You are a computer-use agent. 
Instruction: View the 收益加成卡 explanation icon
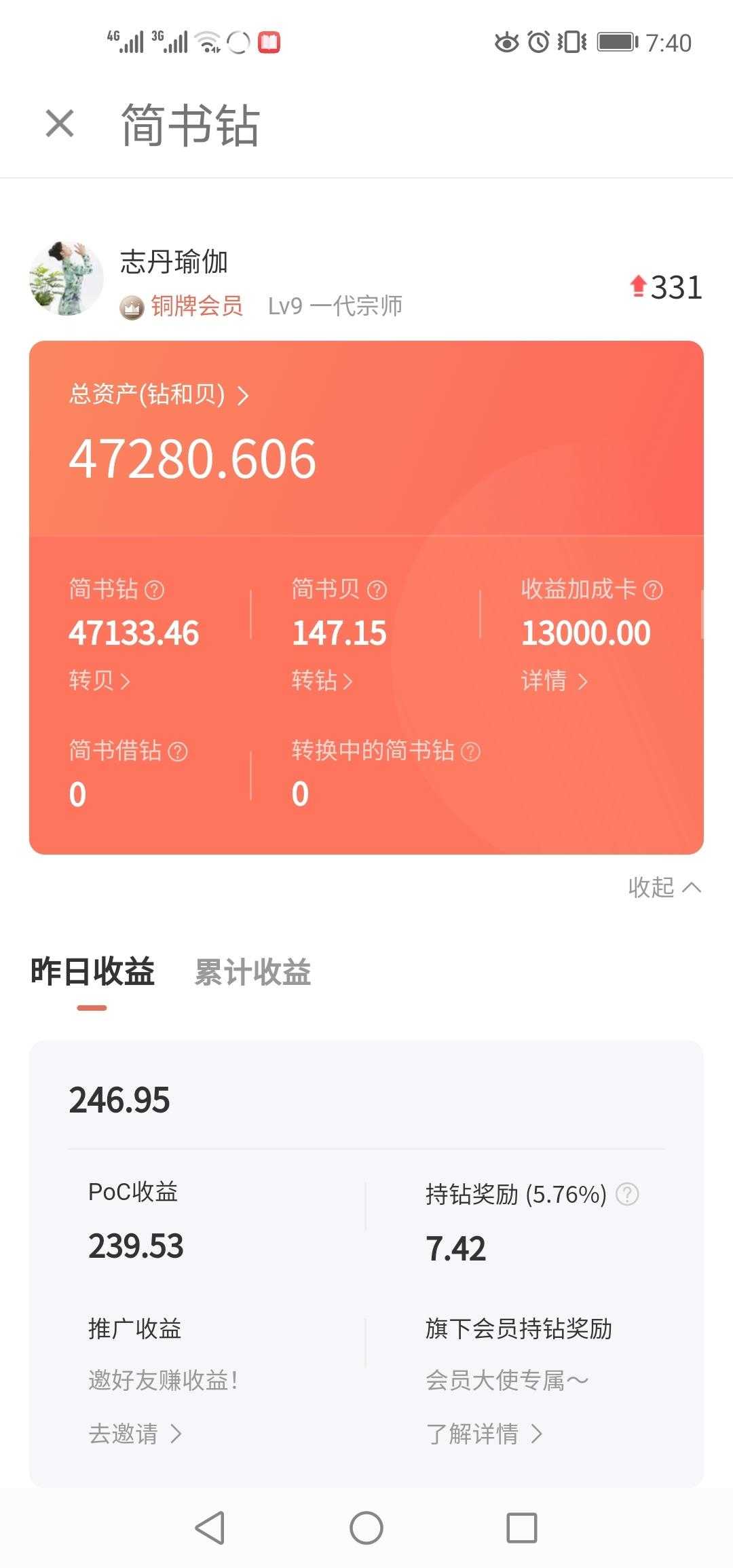pos(652,589)
